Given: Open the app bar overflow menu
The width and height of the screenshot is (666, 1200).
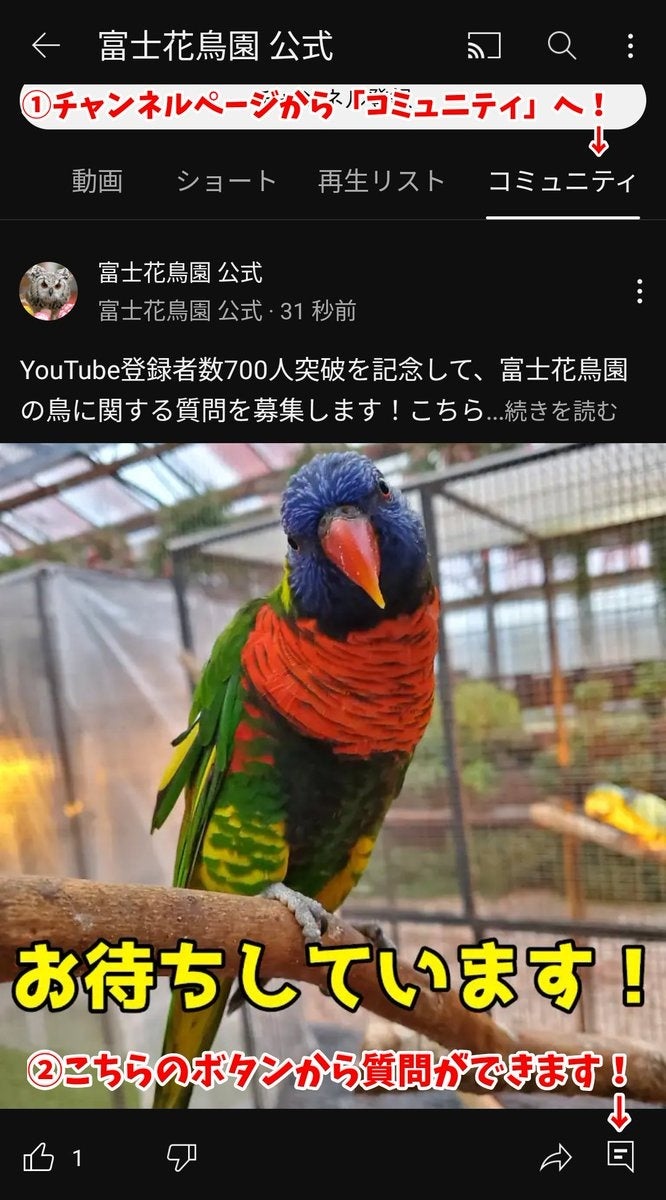Looking at the screenshot, I should pyautogui.click(x=630, y=46).
